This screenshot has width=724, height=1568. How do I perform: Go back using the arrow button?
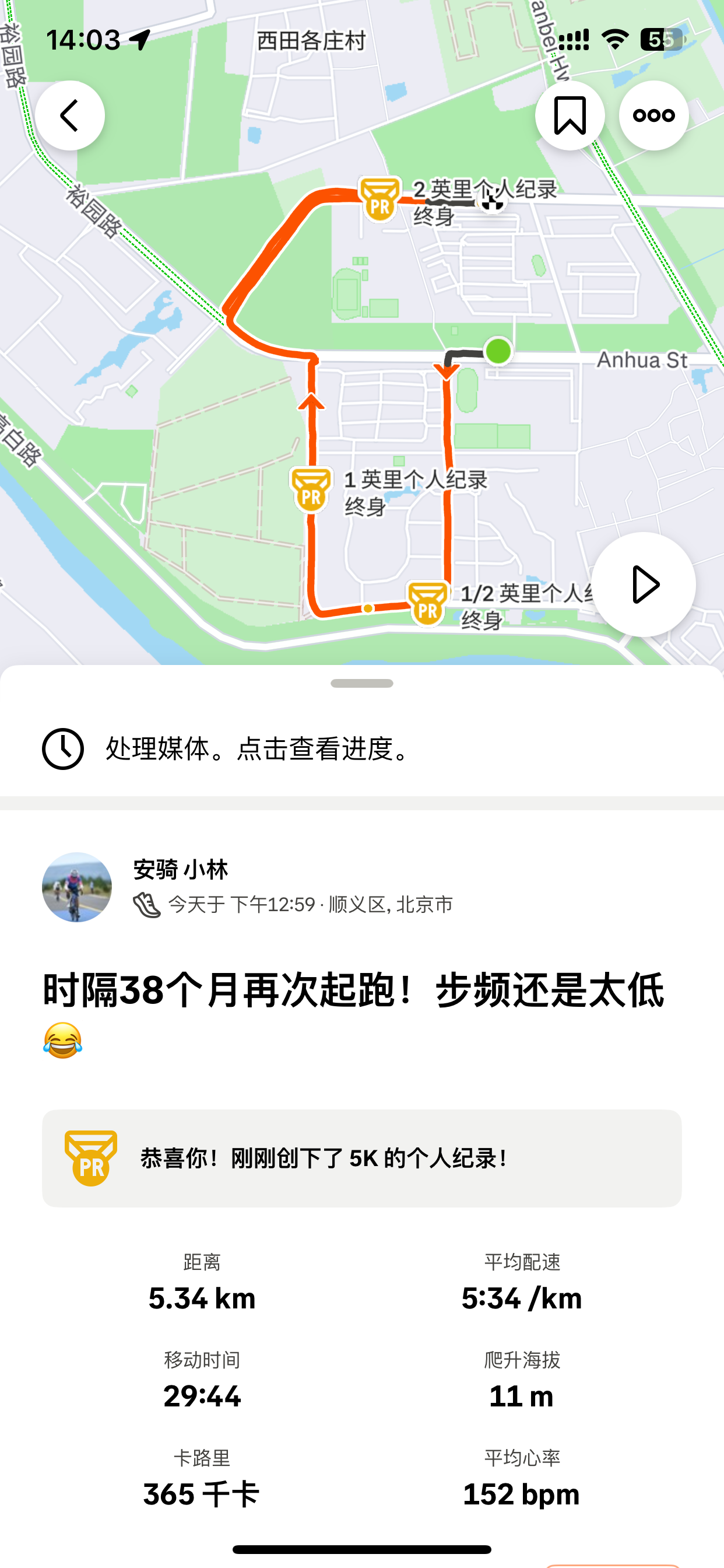(70, 116)
